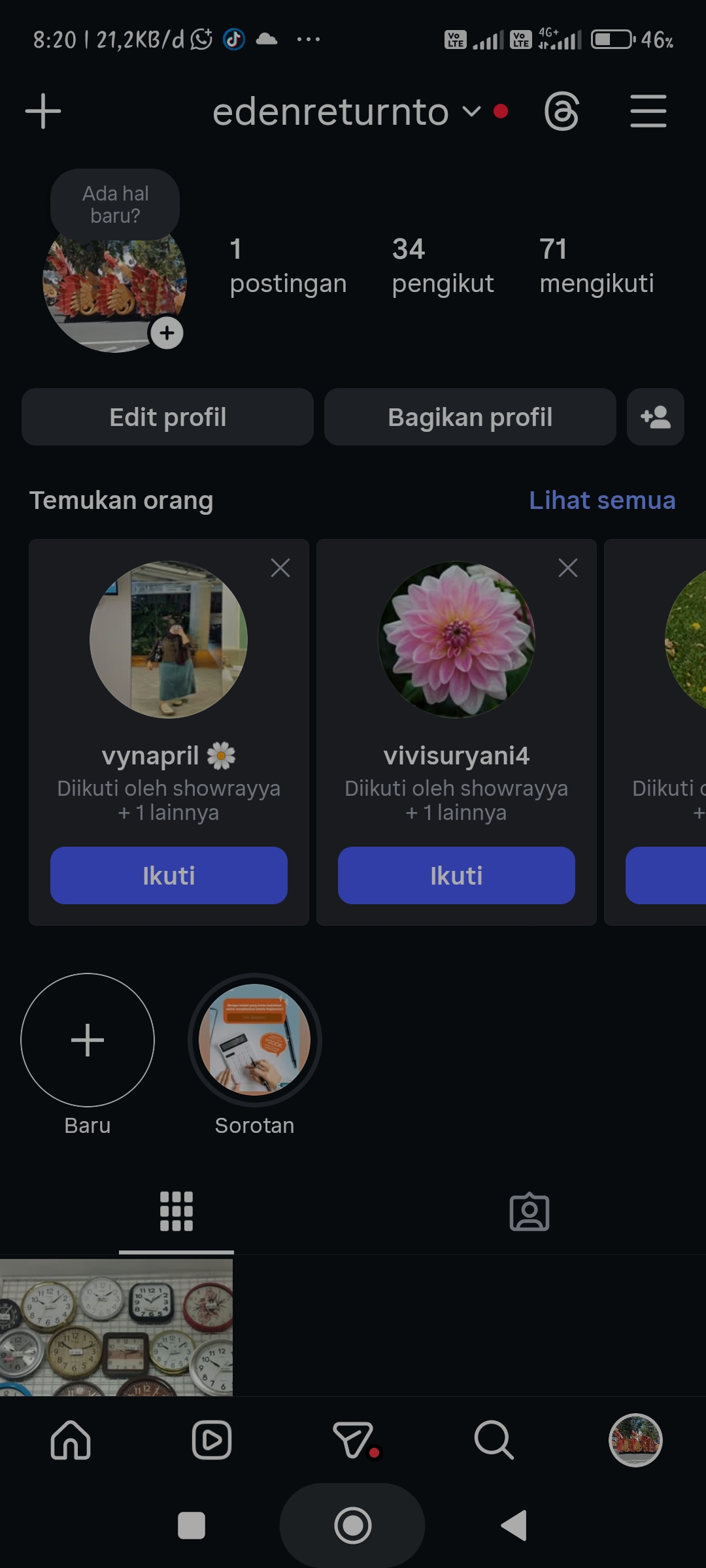Open the clocks post thumbnail
Screen dimensions: 706x1568
pyautogui.click(x=116, y=1328)
